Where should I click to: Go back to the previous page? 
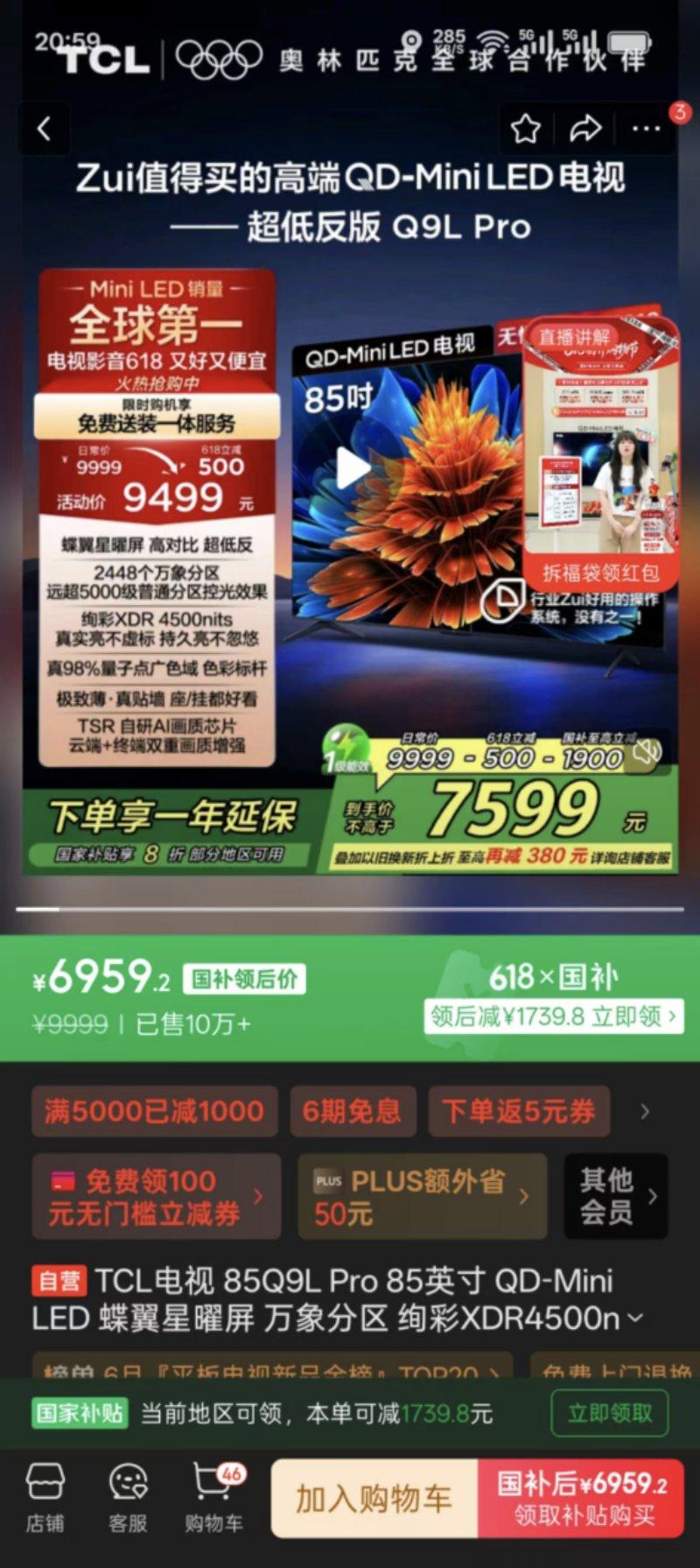(x=44, y=130)
